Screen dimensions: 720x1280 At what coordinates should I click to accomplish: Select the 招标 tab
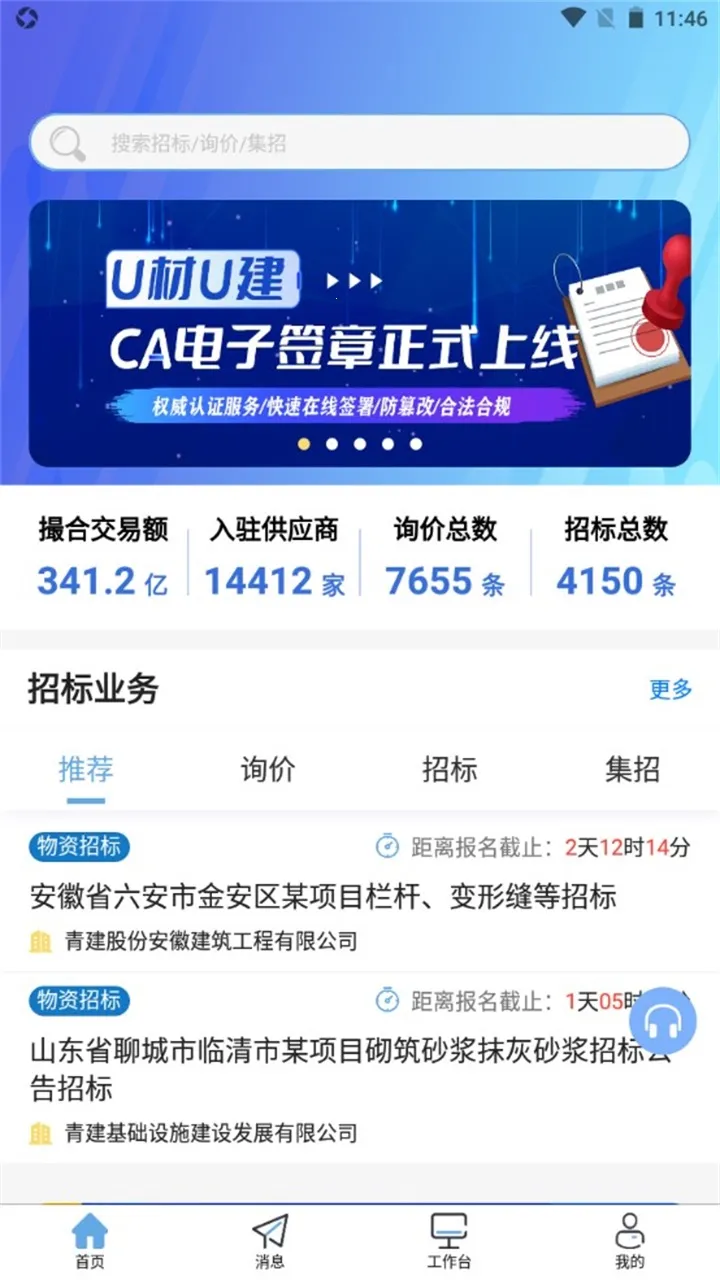pos(448,770)
